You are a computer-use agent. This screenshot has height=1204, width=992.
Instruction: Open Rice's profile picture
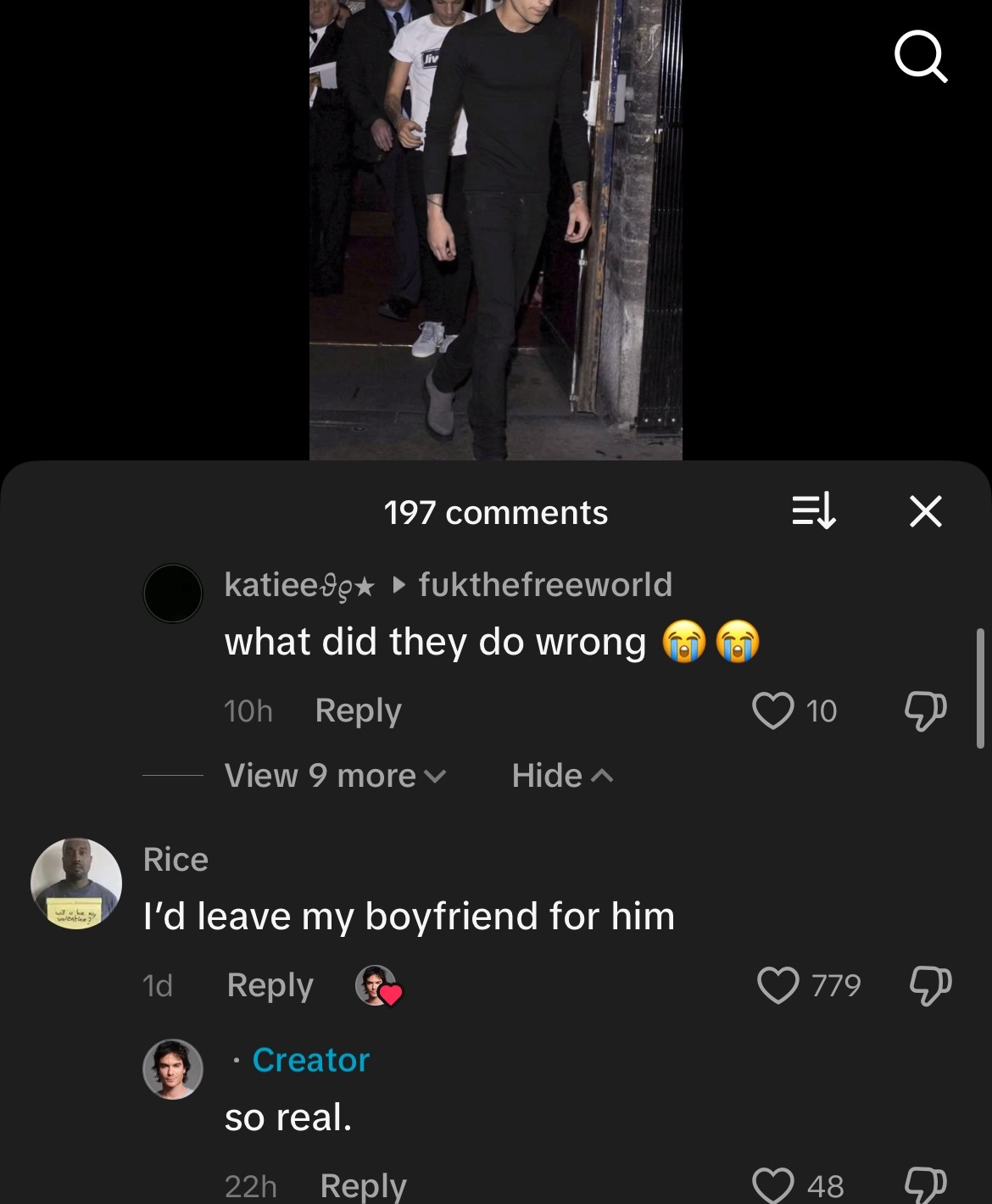76,883
